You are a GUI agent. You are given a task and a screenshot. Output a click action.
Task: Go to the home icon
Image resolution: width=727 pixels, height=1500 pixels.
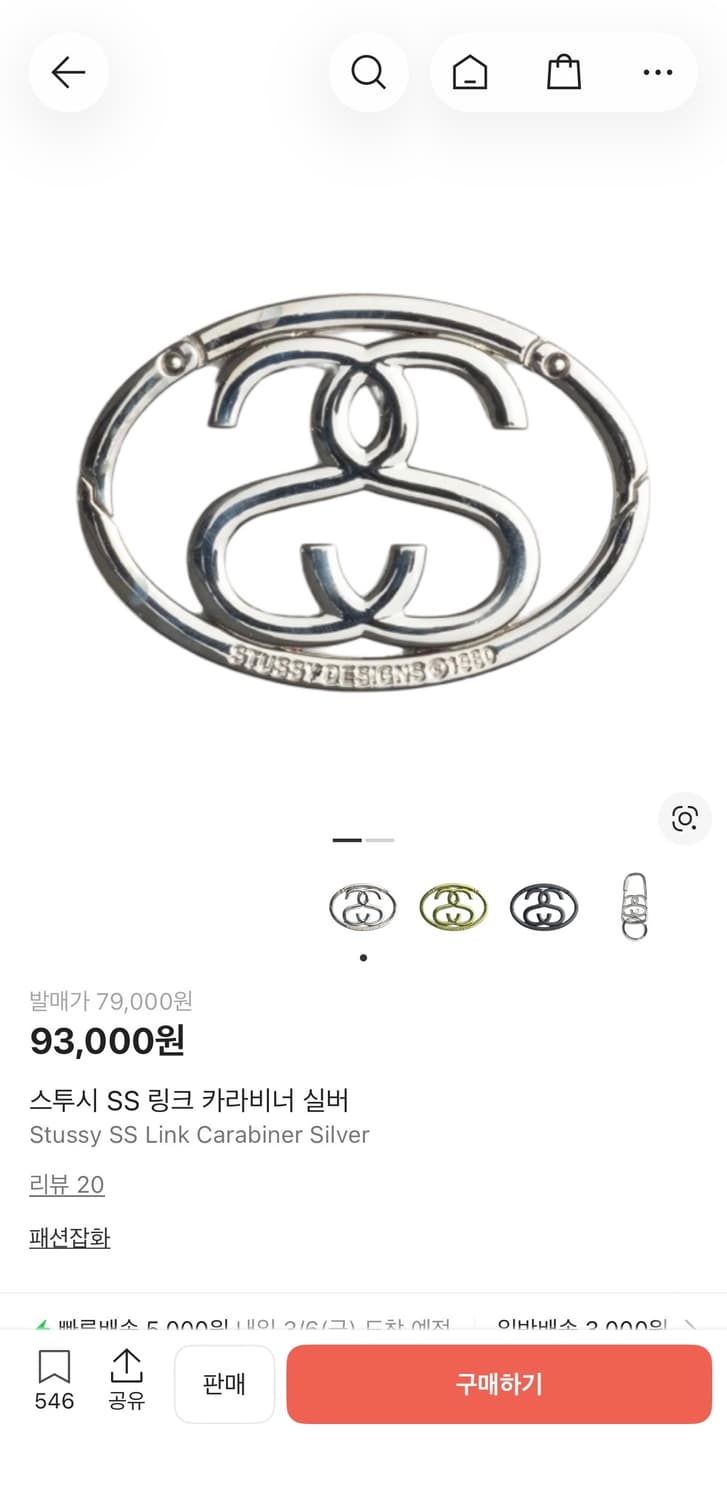tap(469, 72)
